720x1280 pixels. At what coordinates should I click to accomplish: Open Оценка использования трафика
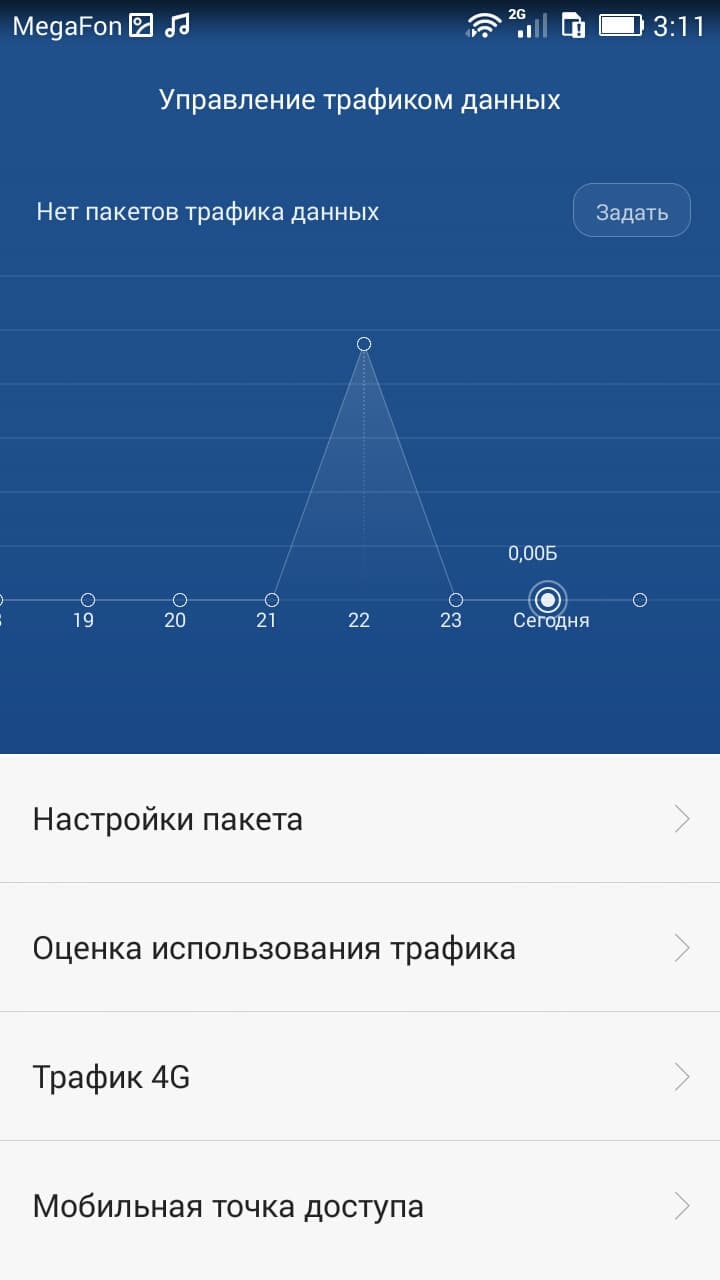(x=360, y=947)
